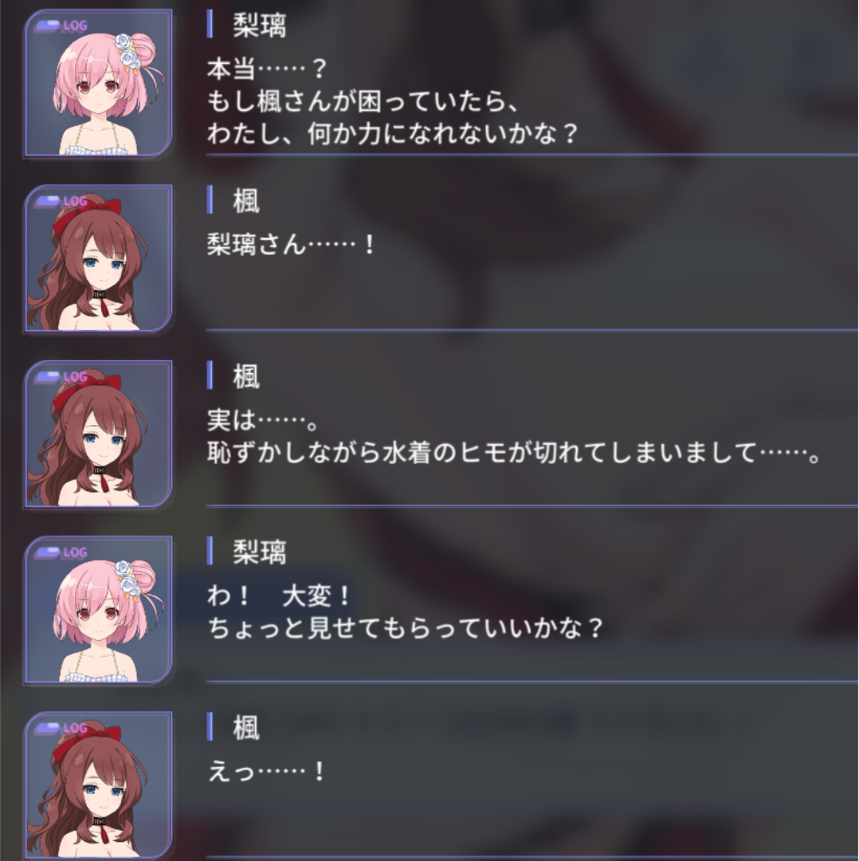Tap 梨璃's log entry saying 本当……?
This screenshot has height=861, width=859.
coord(392,102)
